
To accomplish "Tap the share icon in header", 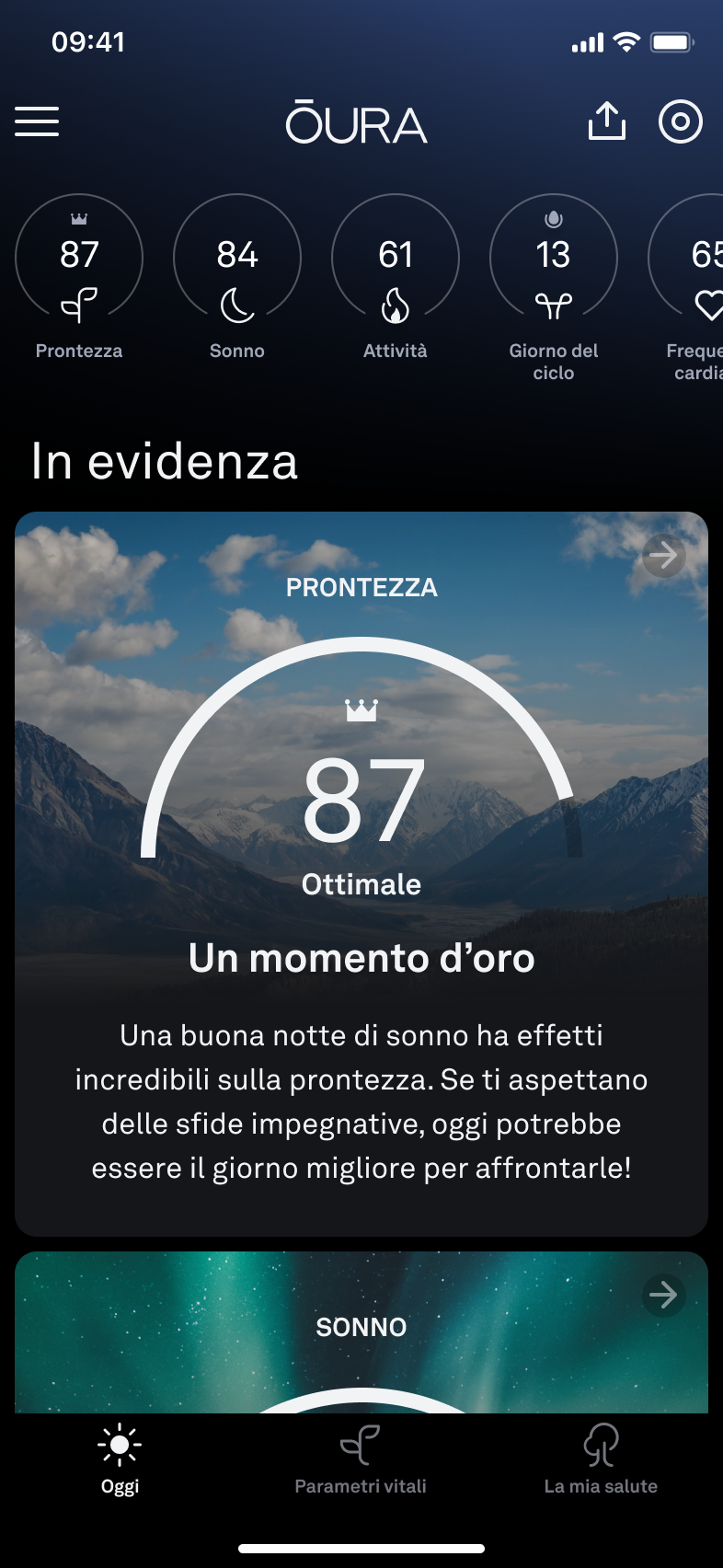I will 607,121.
